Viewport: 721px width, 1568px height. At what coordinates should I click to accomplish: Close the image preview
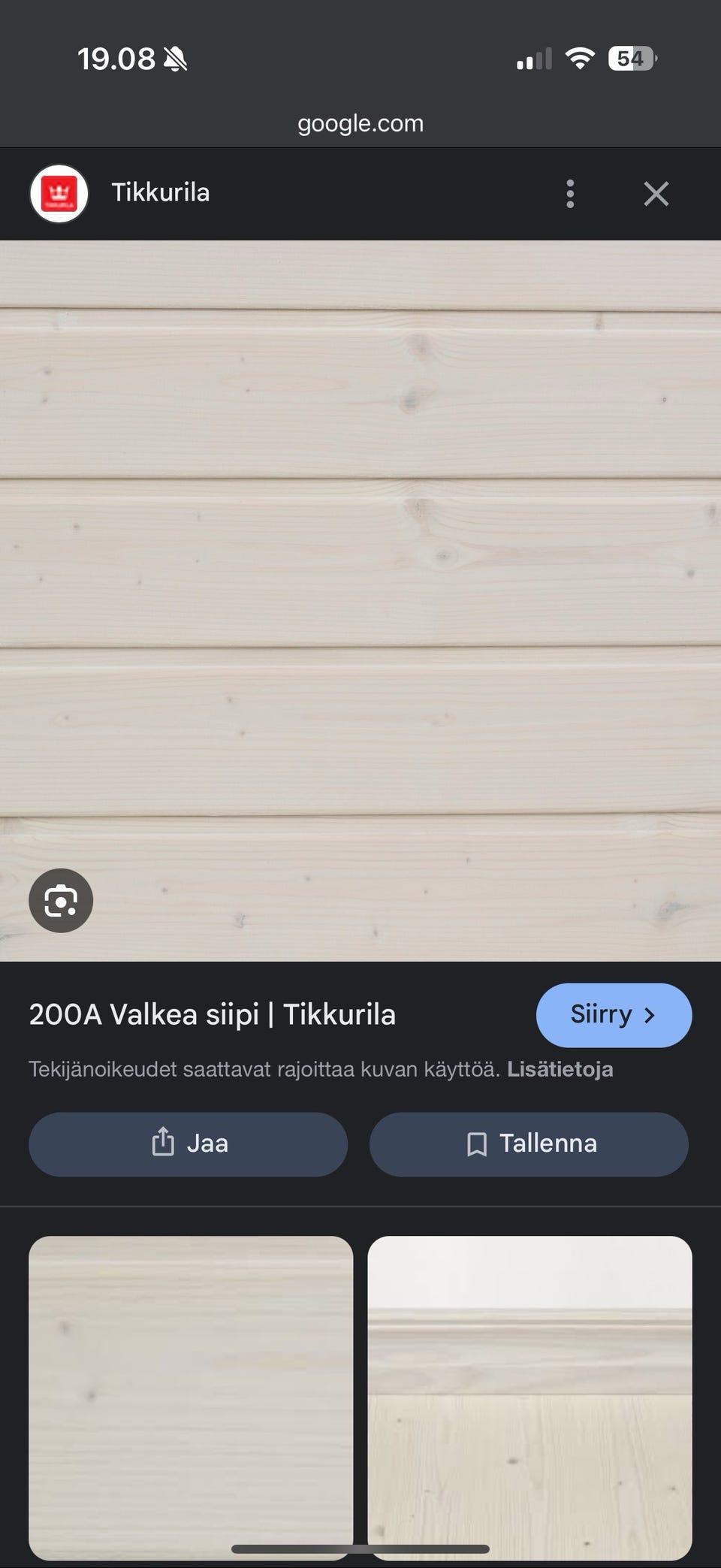point(656,193)
